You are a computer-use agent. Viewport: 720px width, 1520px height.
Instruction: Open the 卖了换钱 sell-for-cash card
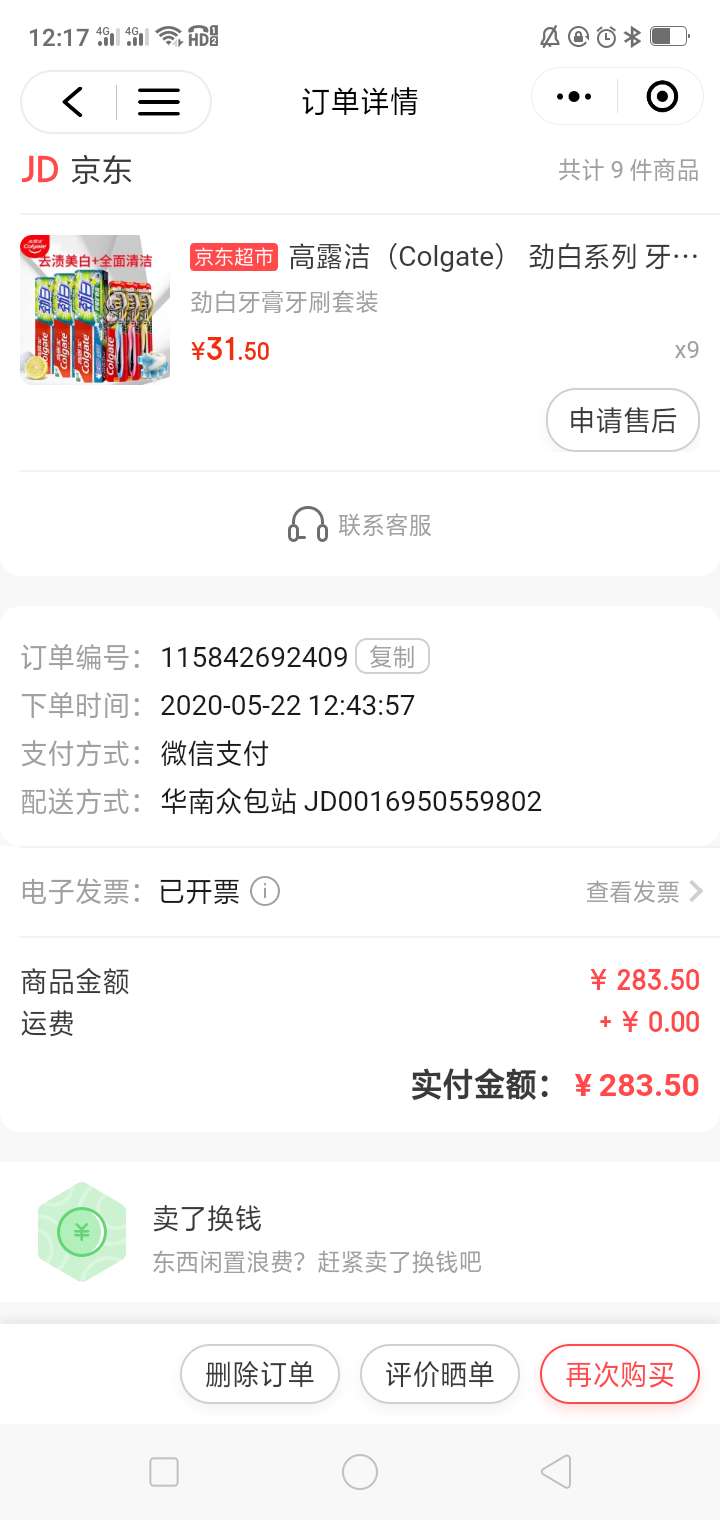pyautogui.click(x=360, y=1238)
